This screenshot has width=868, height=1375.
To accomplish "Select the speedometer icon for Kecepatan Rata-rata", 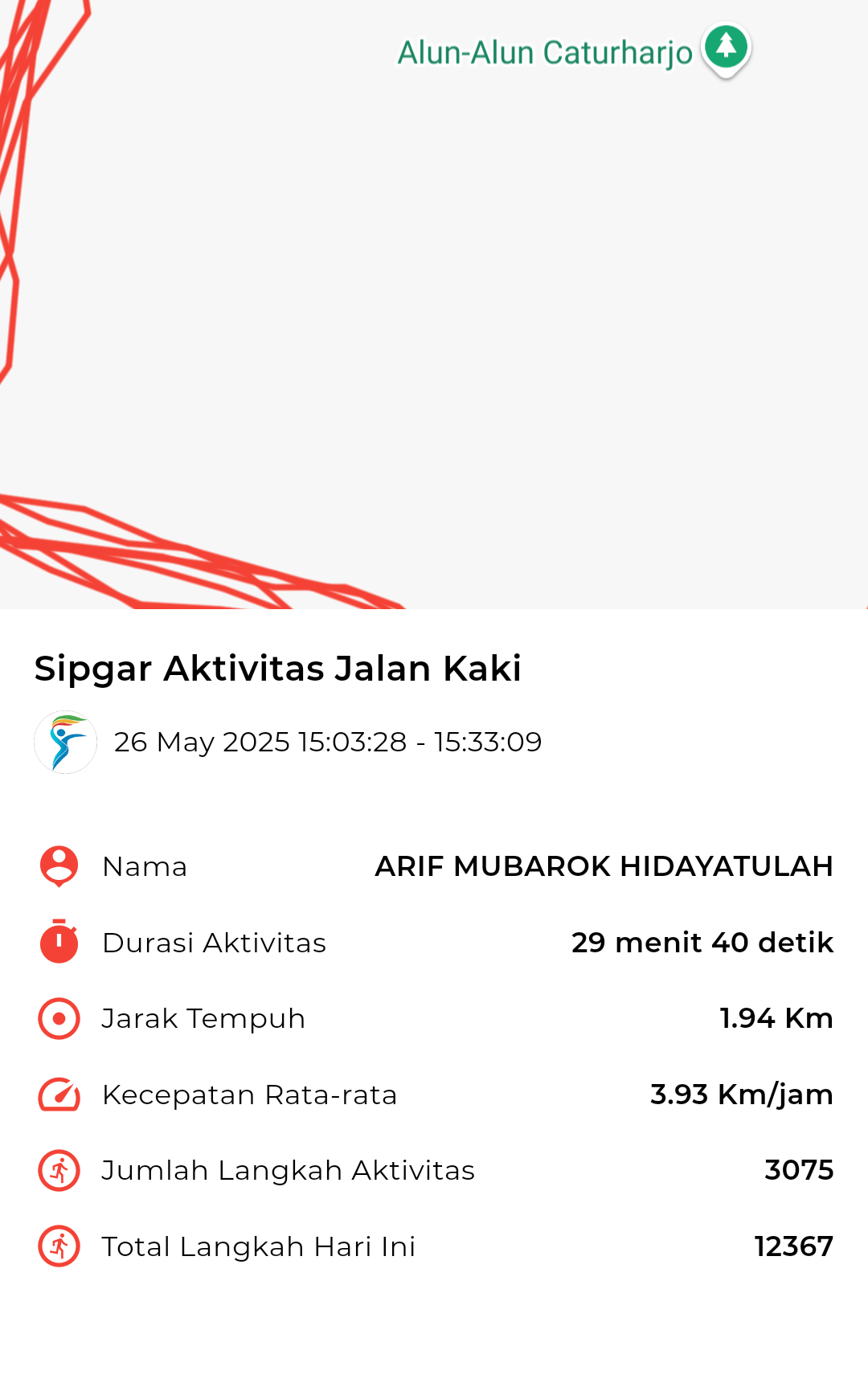I will [57, 1094].
